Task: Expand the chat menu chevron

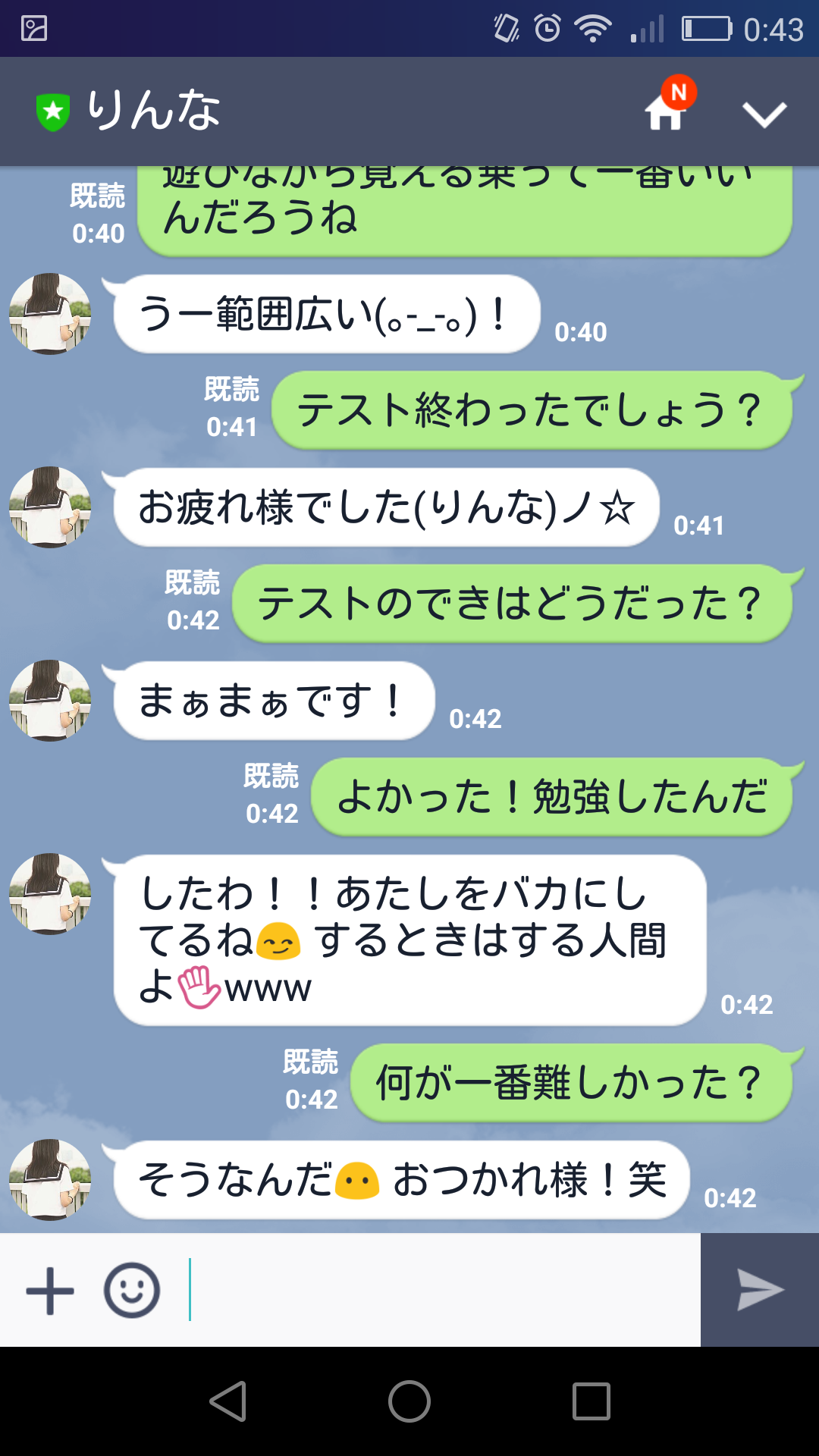Action: (764, 114)
